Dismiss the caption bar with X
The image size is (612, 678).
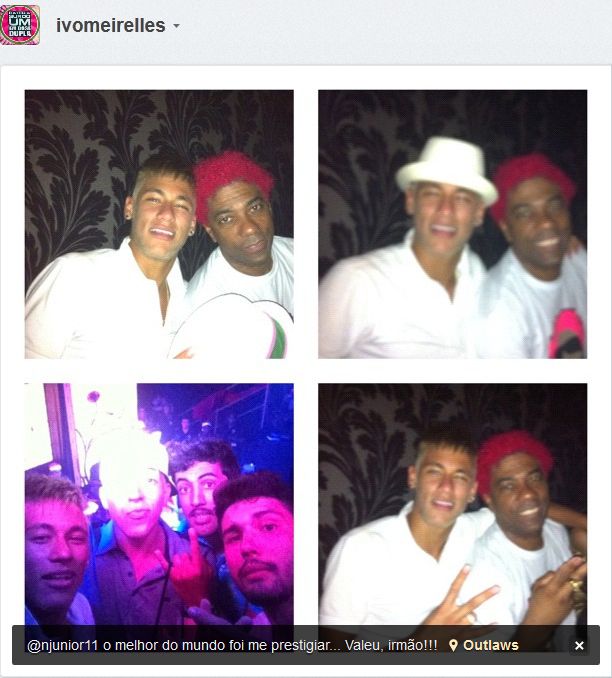579,646
